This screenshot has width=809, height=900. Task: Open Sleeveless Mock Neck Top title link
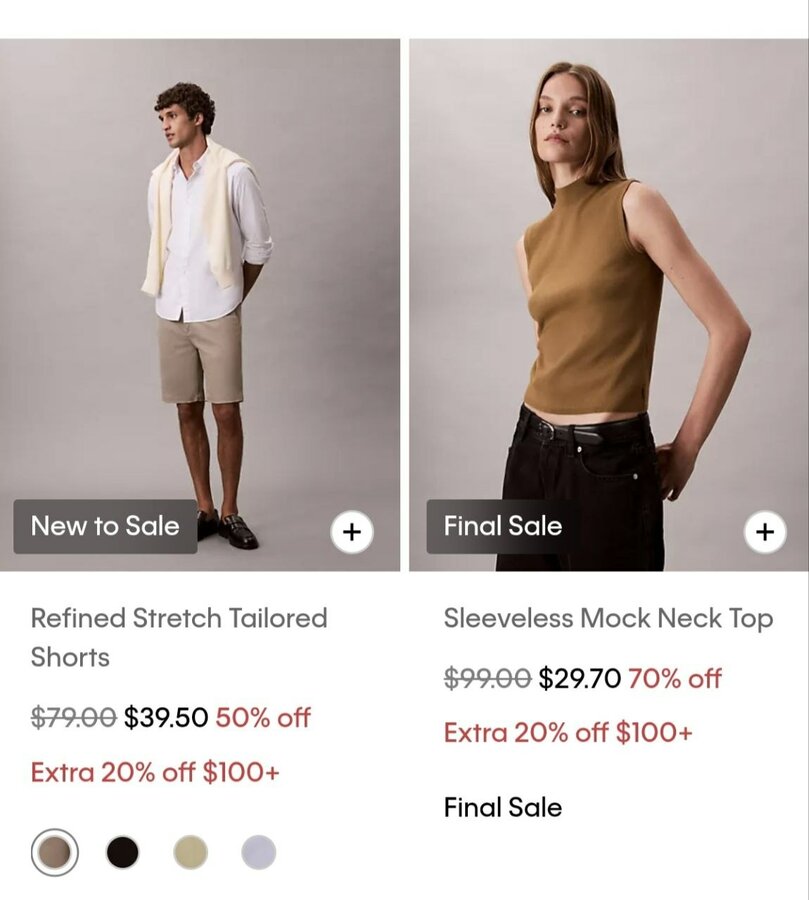pyautogui.click(x=608, y=618)
